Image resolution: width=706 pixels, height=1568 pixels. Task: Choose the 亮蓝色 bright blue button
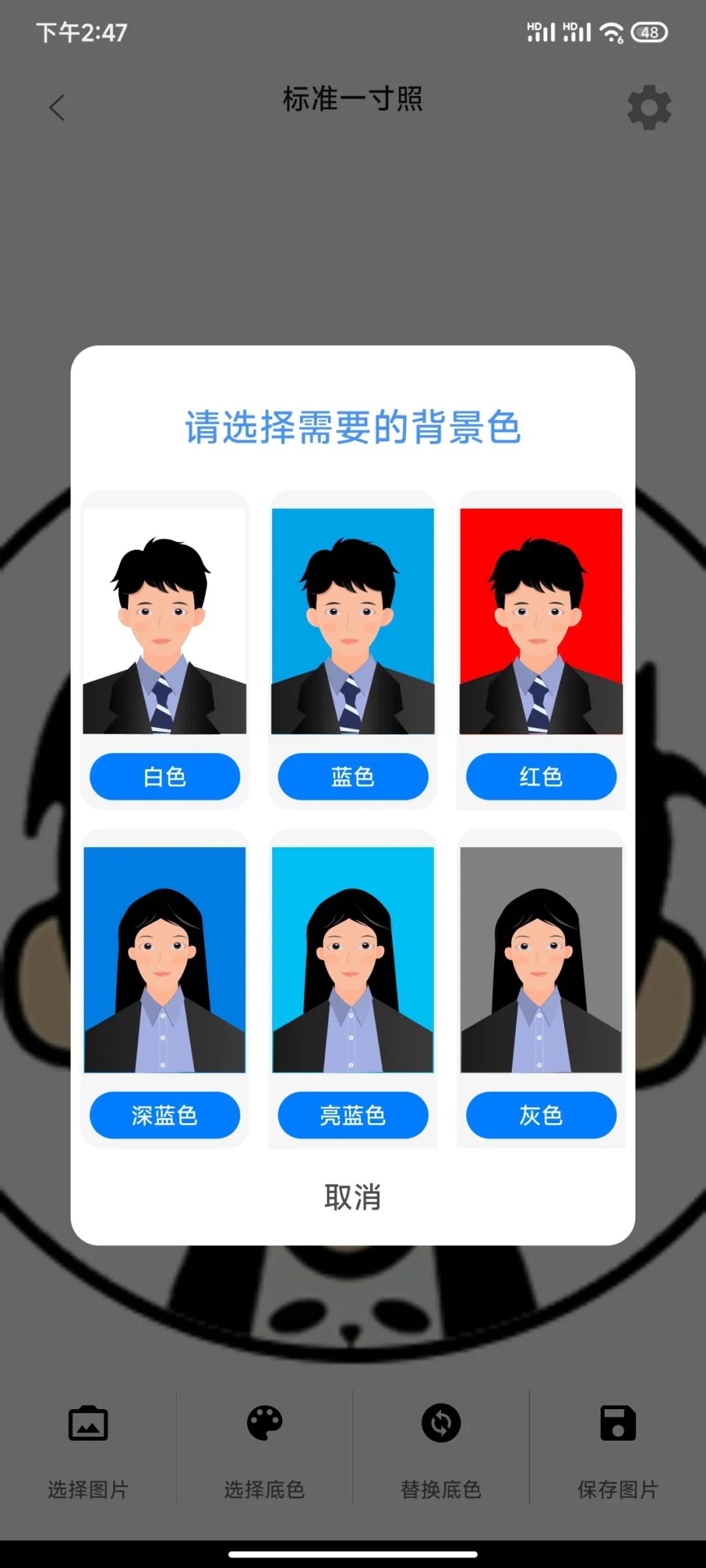[x=353, y=1115]
